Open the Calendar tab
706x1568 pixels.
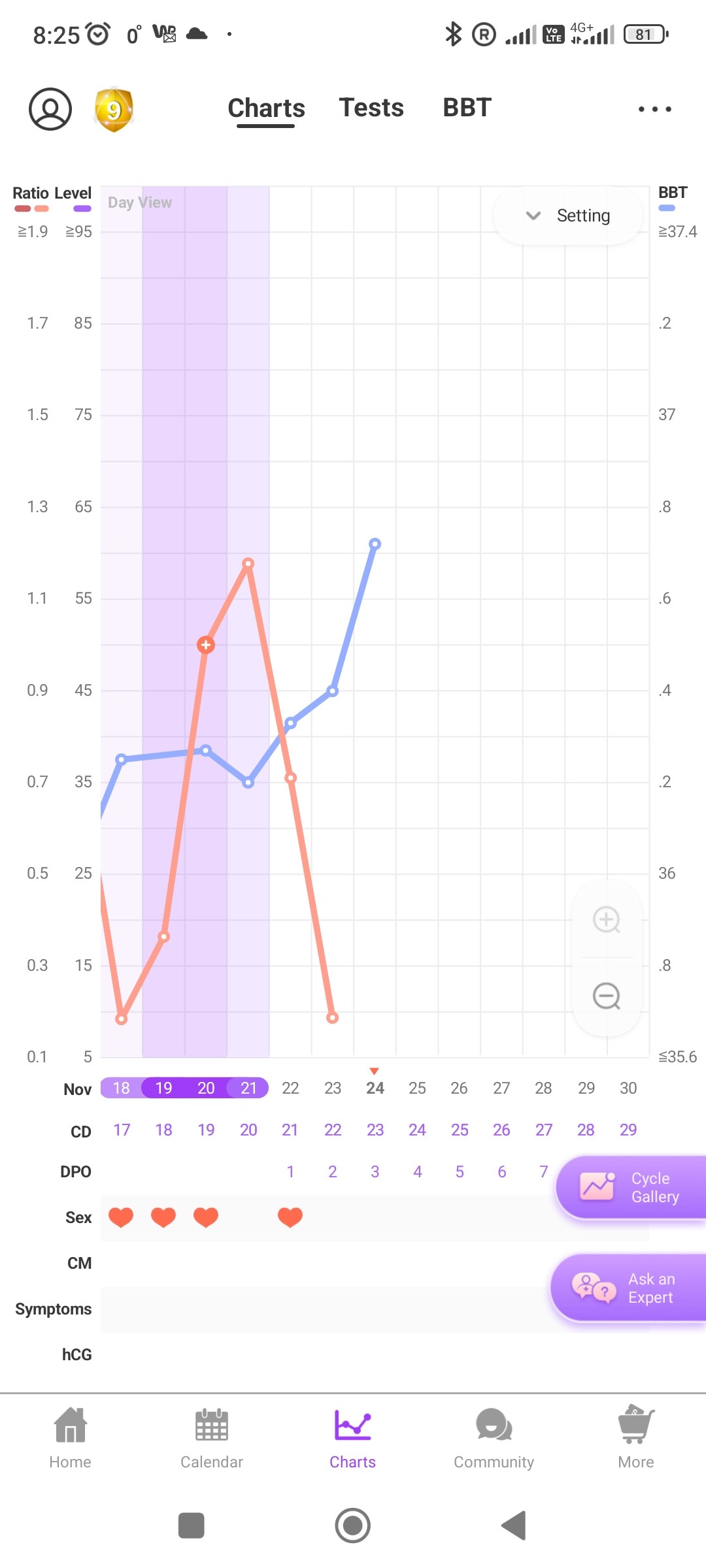(x=211, y=1437)
